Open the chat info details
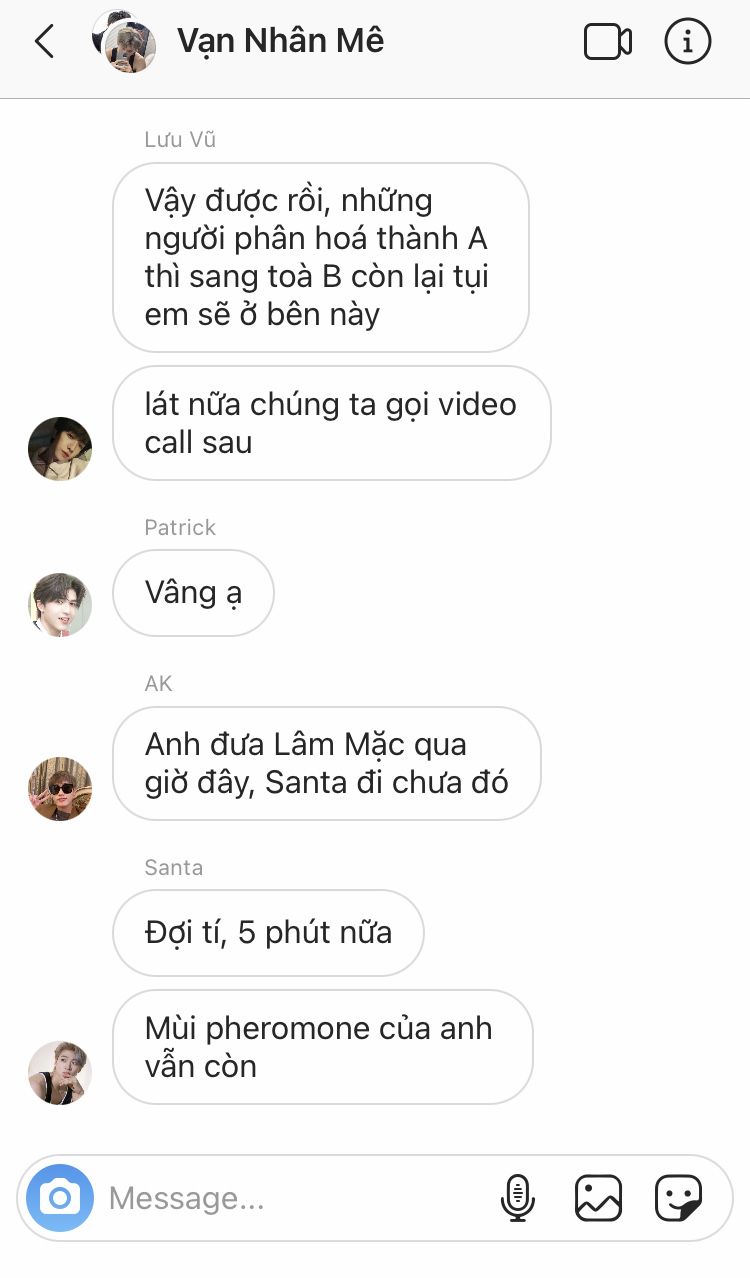Viewport: 750px width, 1278px height. click(x=688, y=42)
